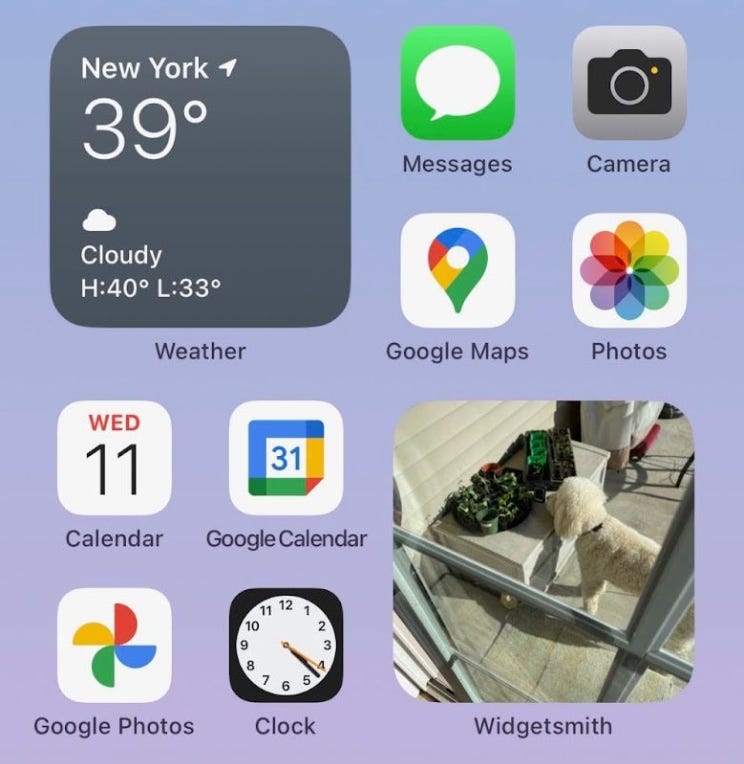Launch the Photos app

[x=629, y=270]
